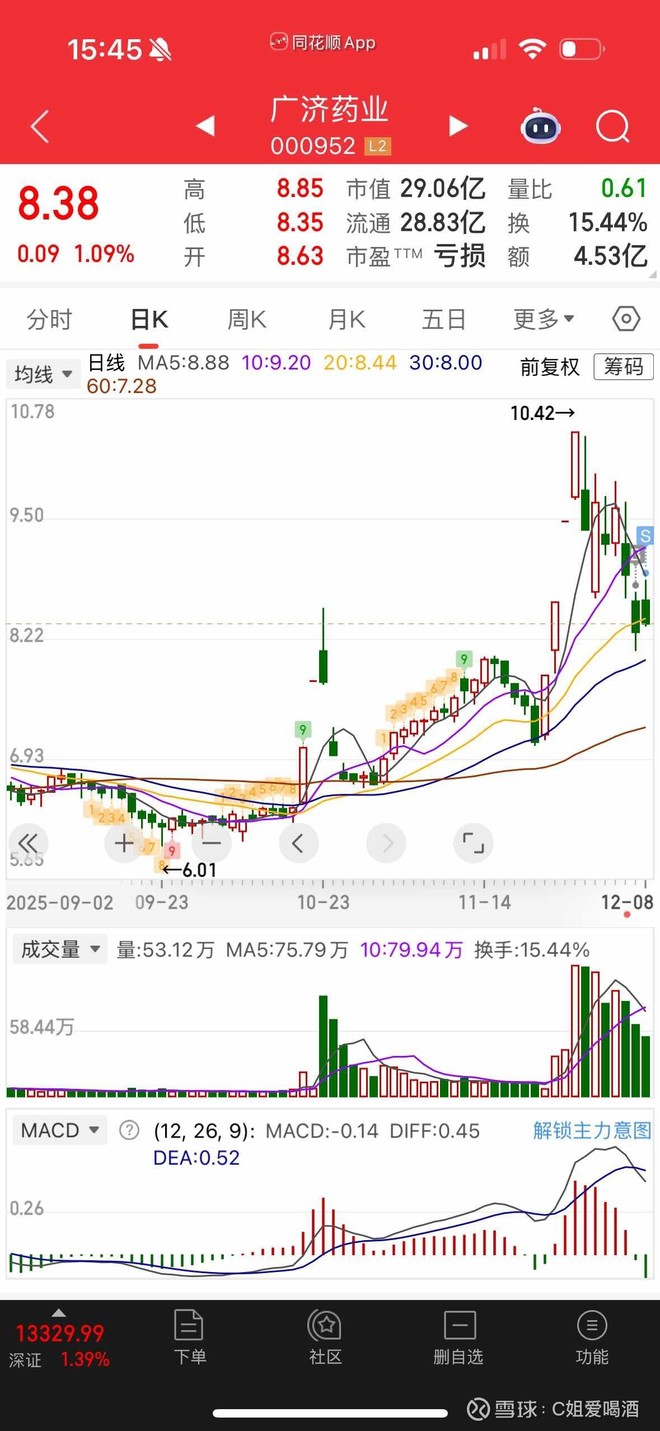The image size is (660, 1431).
Task: Open the robot AI assistant
Action: pos(540,127)
